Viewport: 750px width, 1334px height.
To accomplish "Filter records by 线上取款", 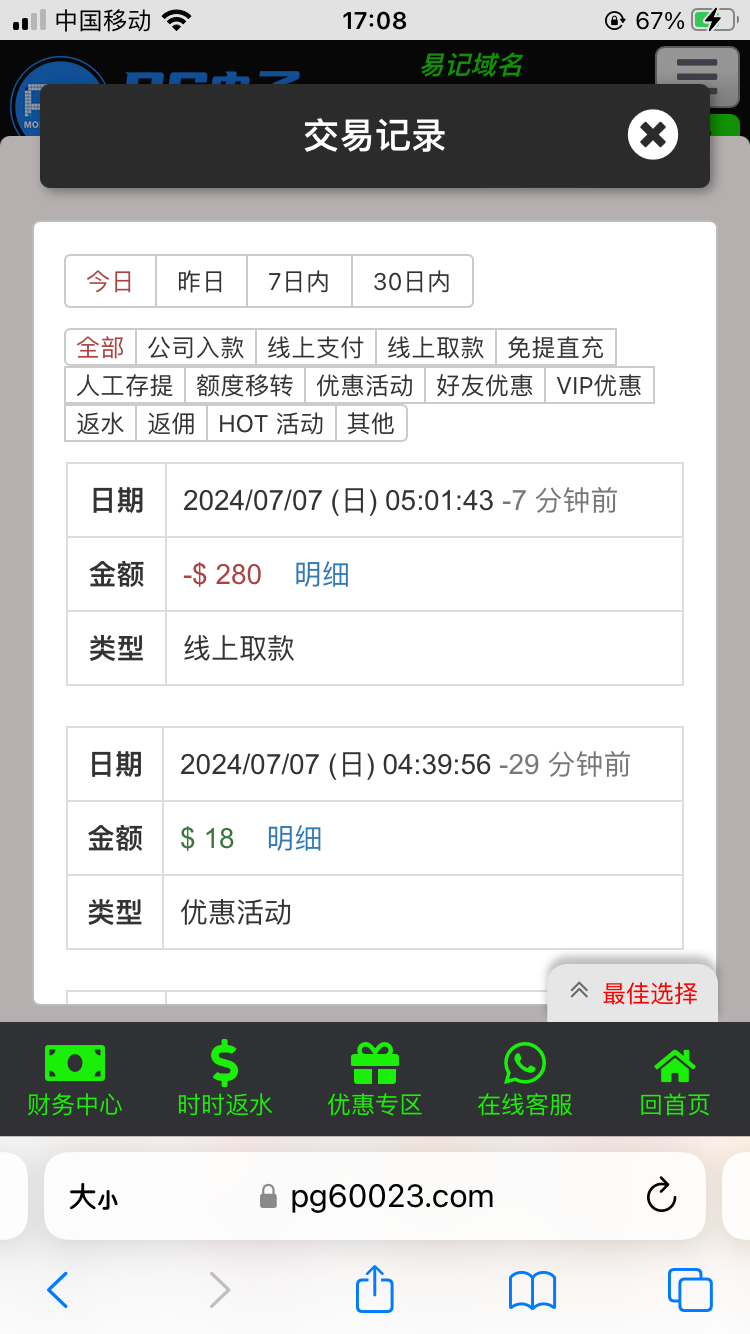I will coord(436,347).
